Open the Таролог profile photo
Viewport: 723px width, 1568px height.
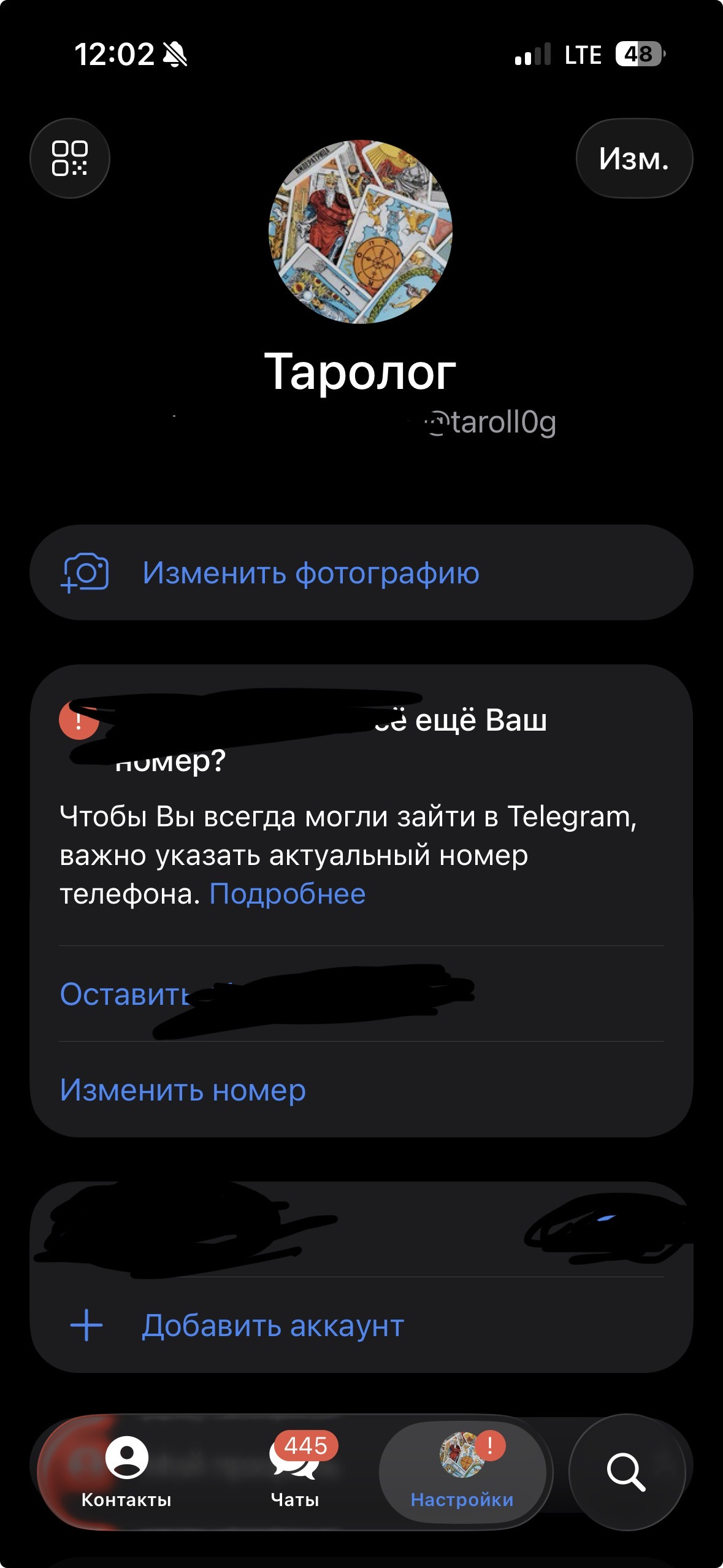361,232
